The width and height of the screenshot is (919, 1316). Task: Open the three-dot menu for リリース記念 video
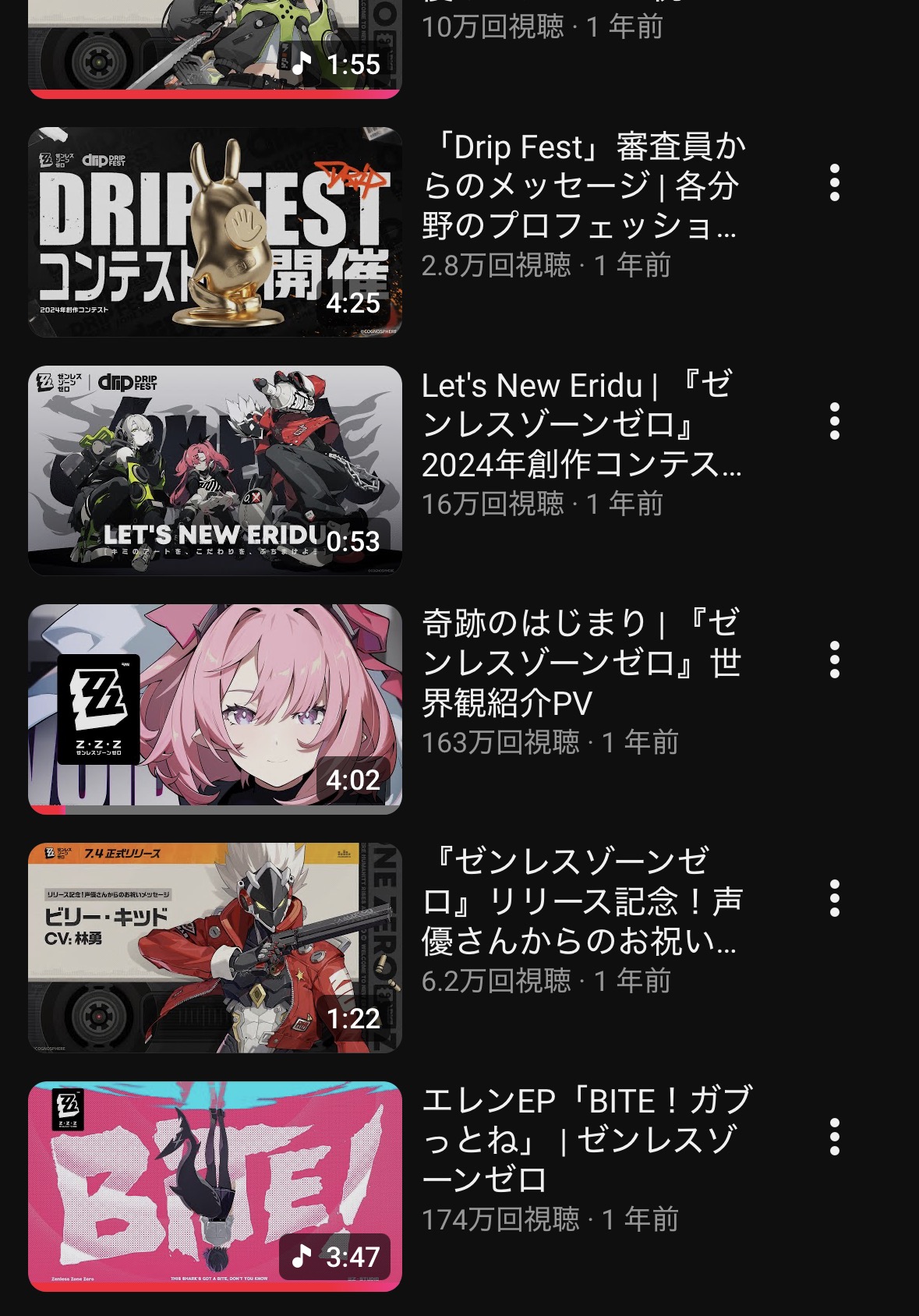[x=834, y=899]
